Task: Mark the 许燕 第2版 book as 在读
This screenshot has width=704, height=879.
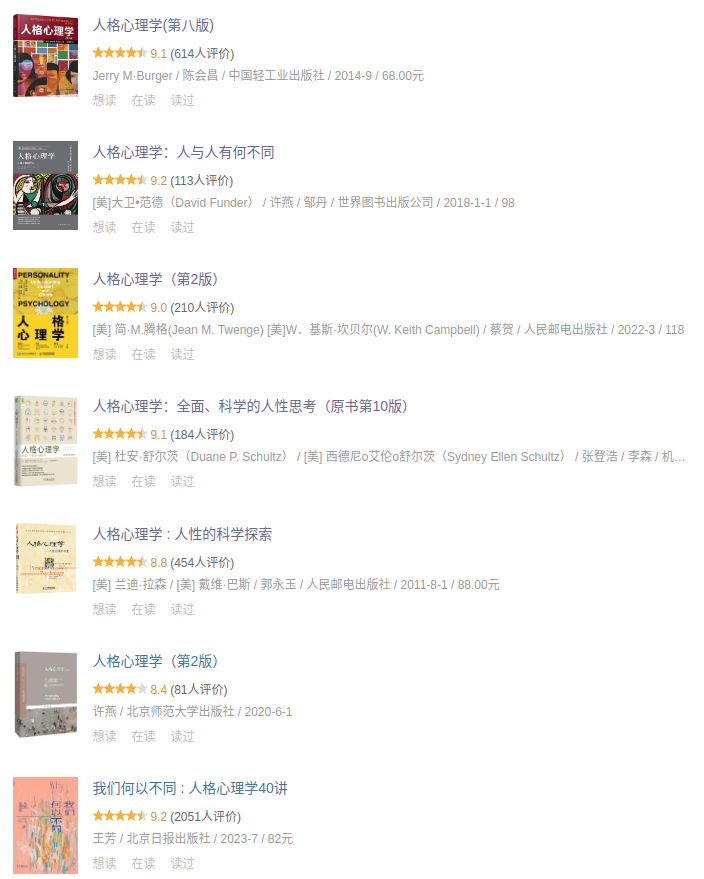Action: coord(143,736)
